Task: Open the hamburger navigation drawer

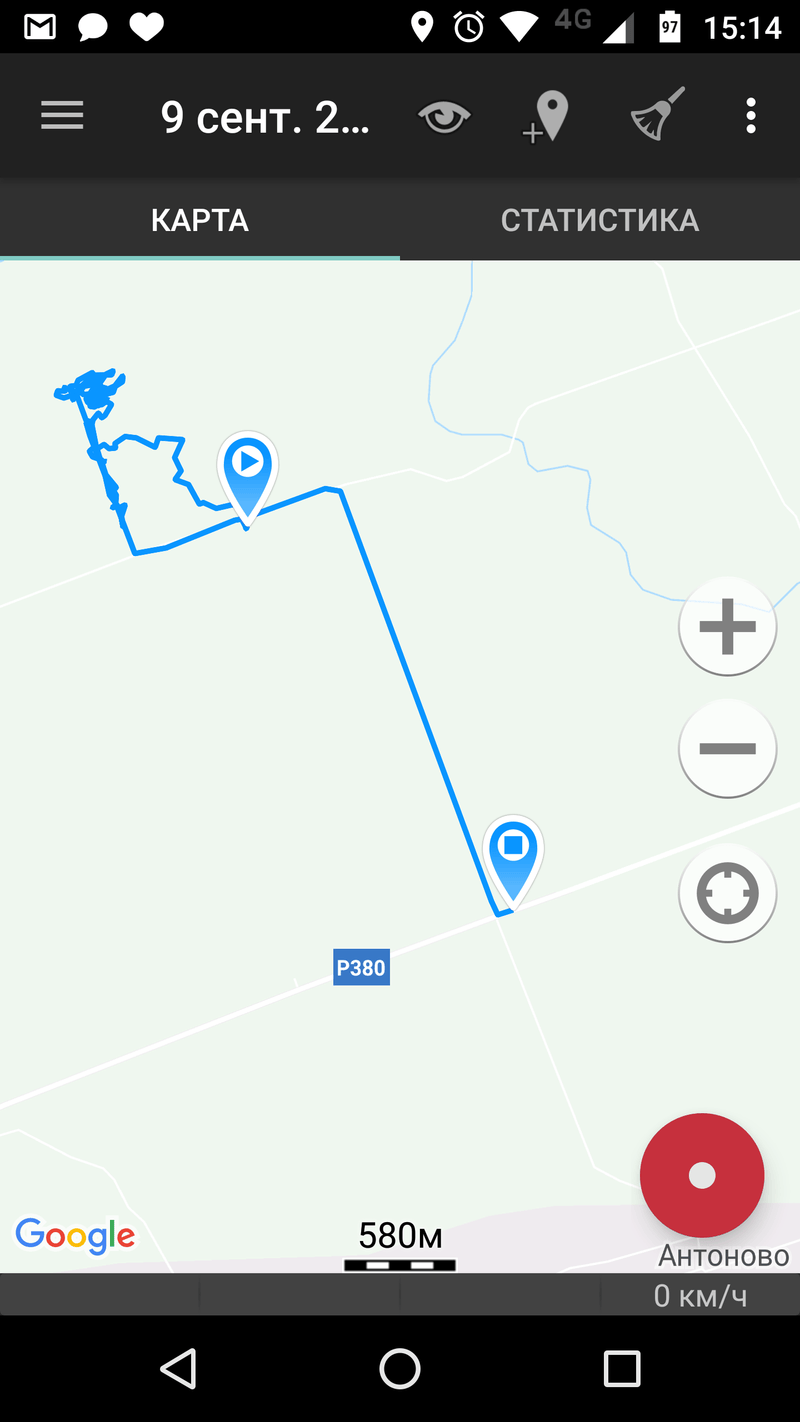Action: coord(62,117)
